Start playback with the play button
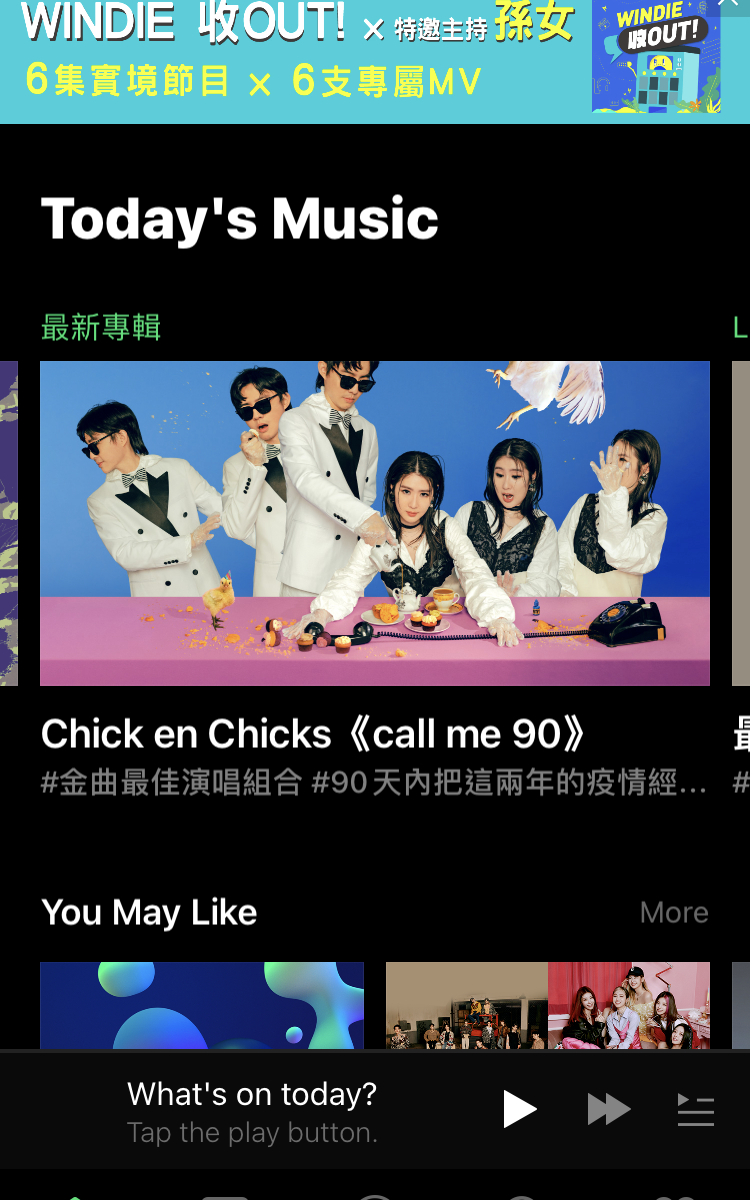Screen dimensions: 750x1200 (519, 1109)
